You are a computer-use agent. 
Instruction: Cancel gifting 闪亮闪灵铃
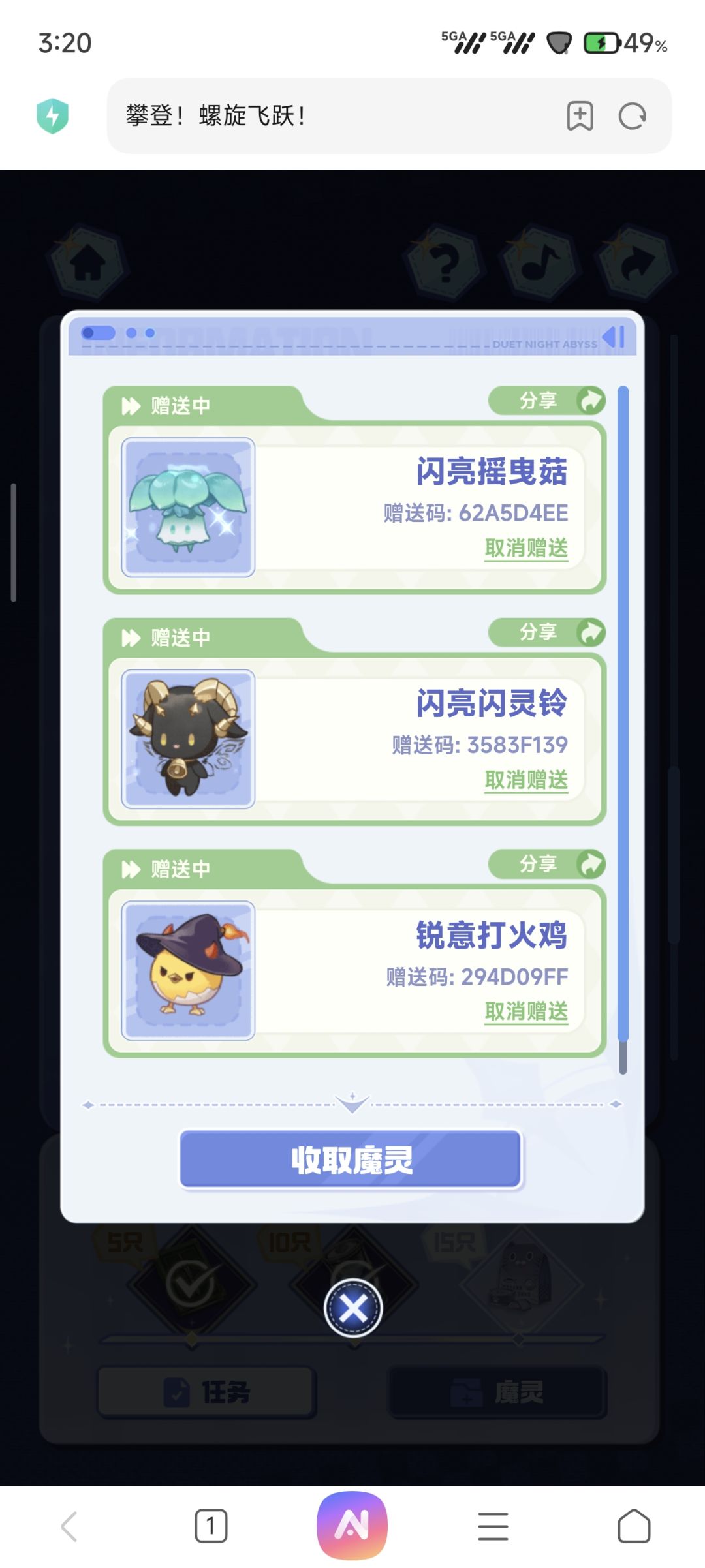pyautogui.click(x=526, y=780)
